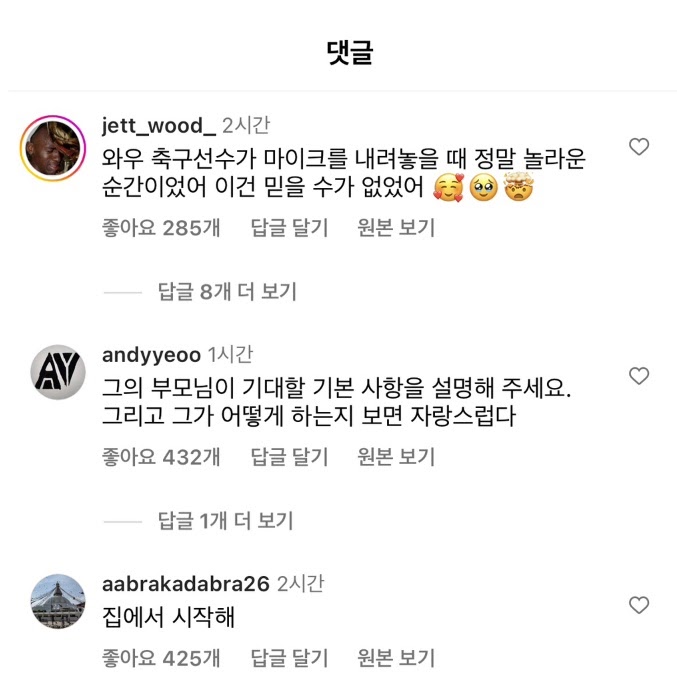The image size is (677, 689).
Task: View the 285 likes on jett_wood_'s comment
Action: point(162,228)
